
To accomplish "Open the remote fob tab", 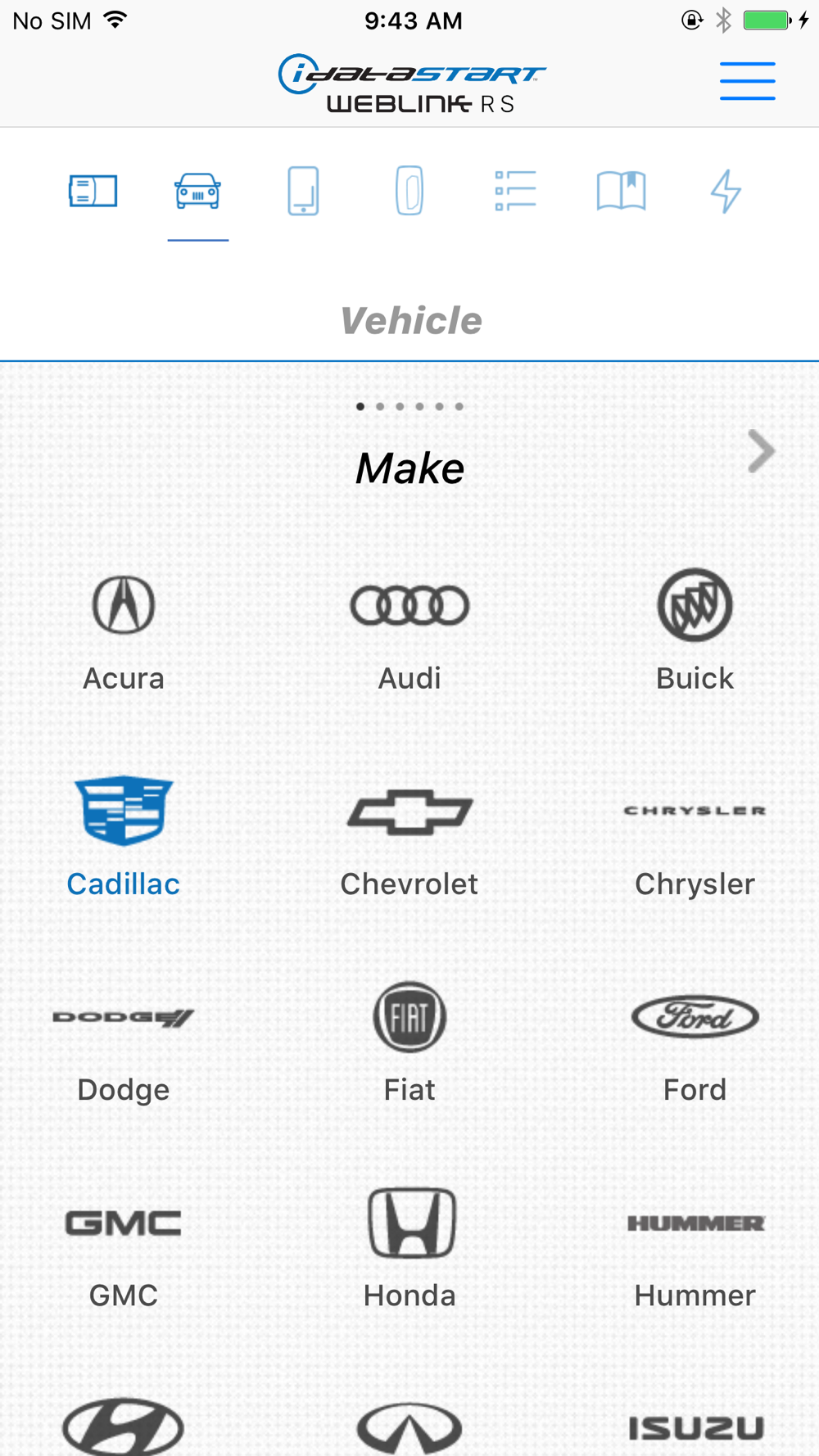I will coord(409,191).
